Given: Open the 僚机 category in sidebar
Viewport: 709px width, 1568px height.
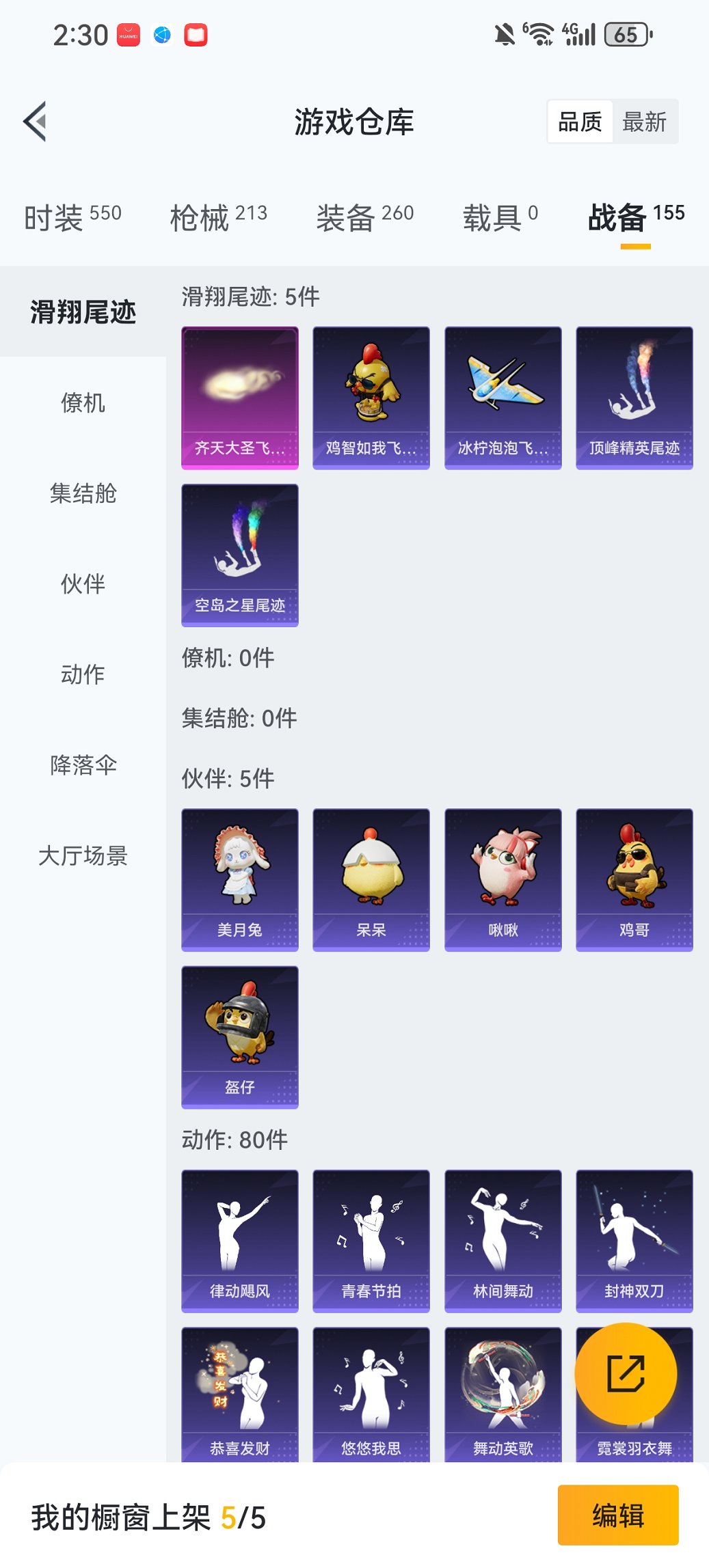Looking at the screenshot, I should coord(82,403).
